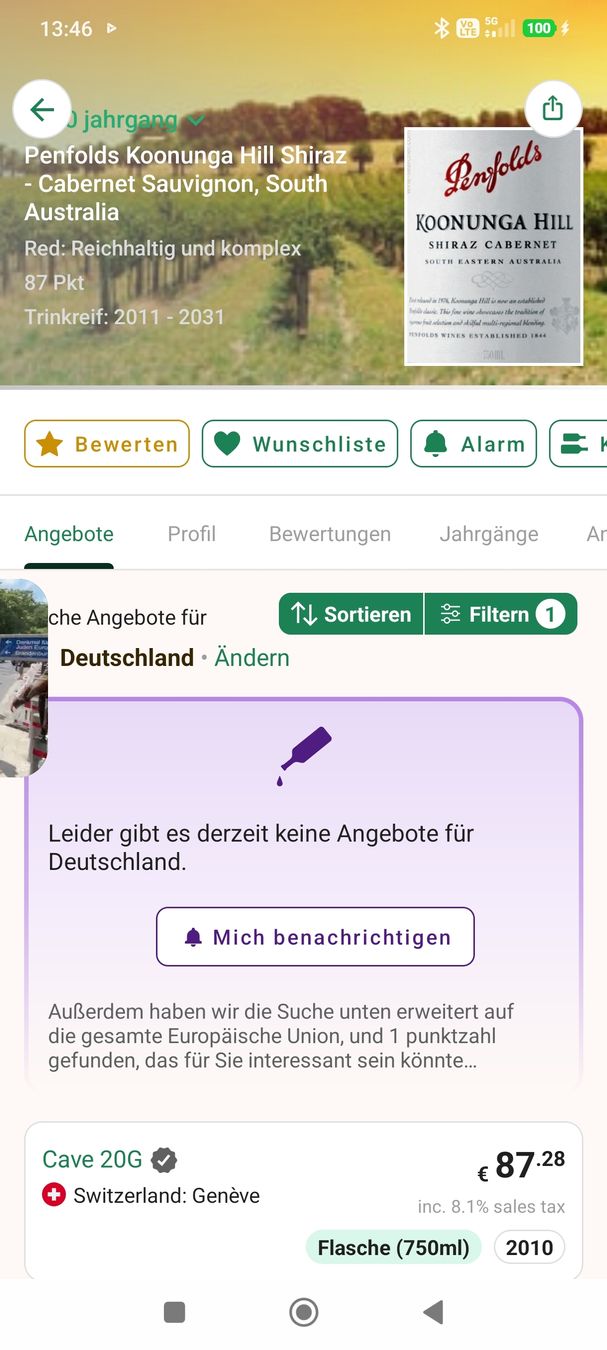Open the Jahrgänge tab
607x1350 pixels.
[489, 534]
